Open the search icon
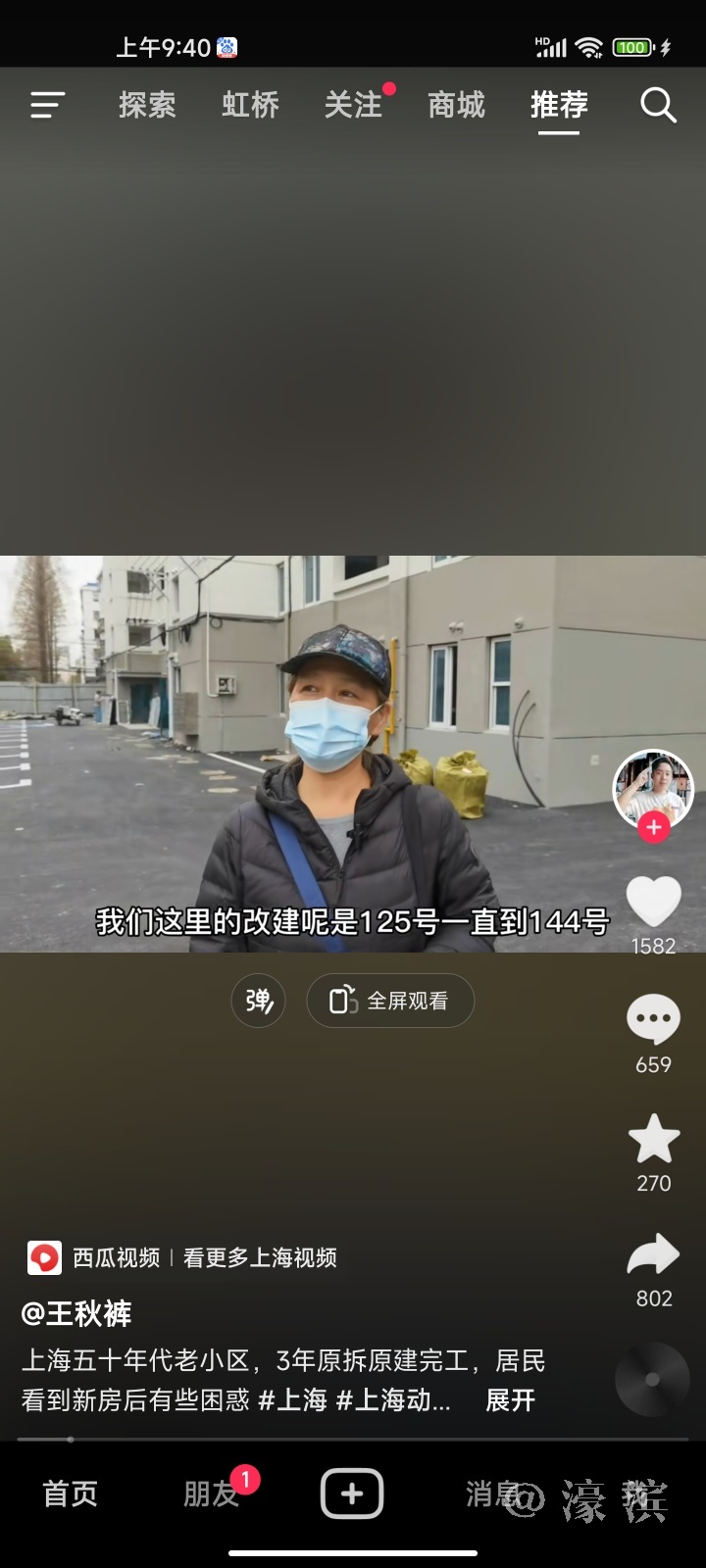 click(658, 105)
